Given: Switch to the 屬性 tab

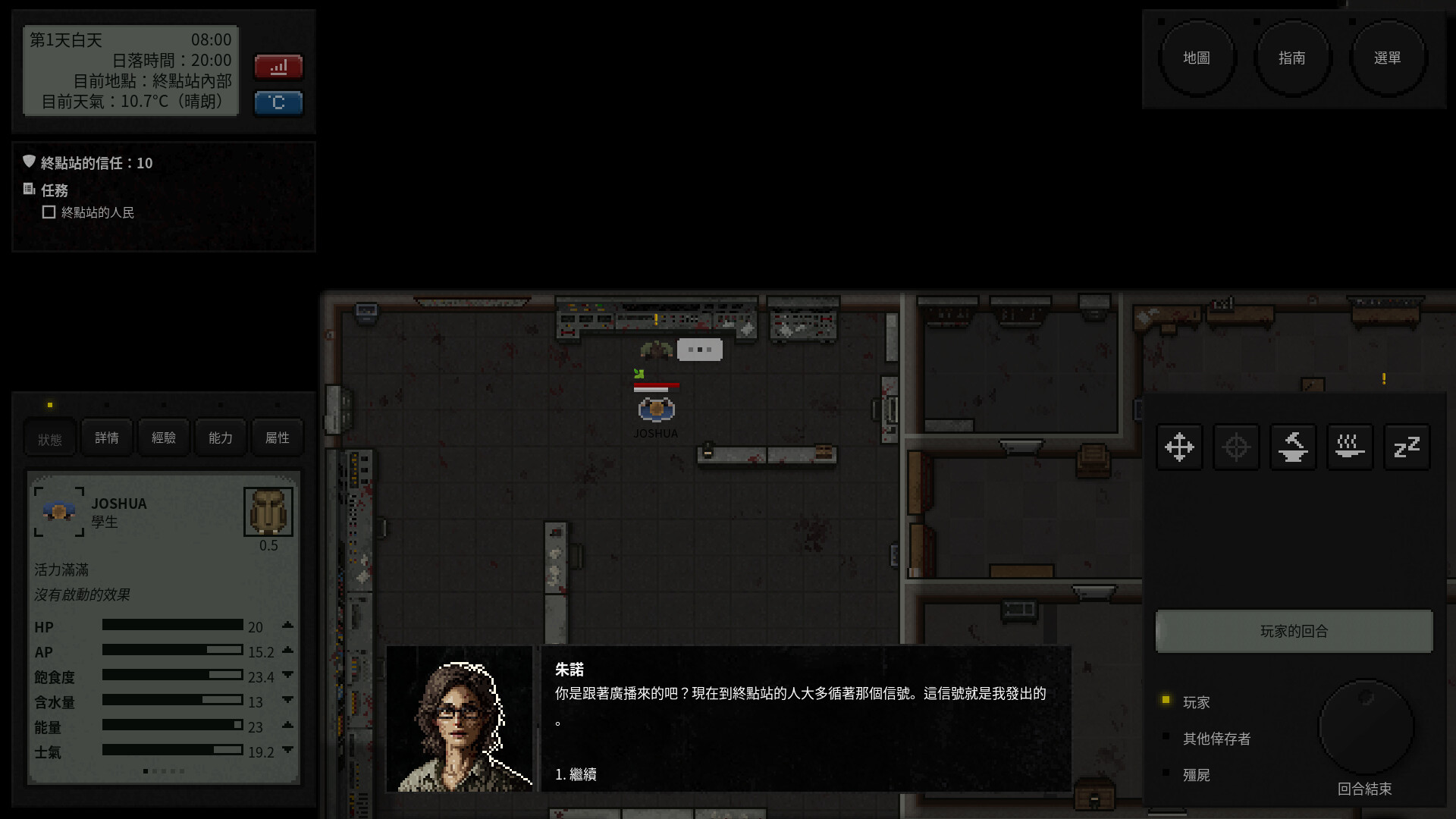Looking at the screenshot, I should (x=277, y=438).
